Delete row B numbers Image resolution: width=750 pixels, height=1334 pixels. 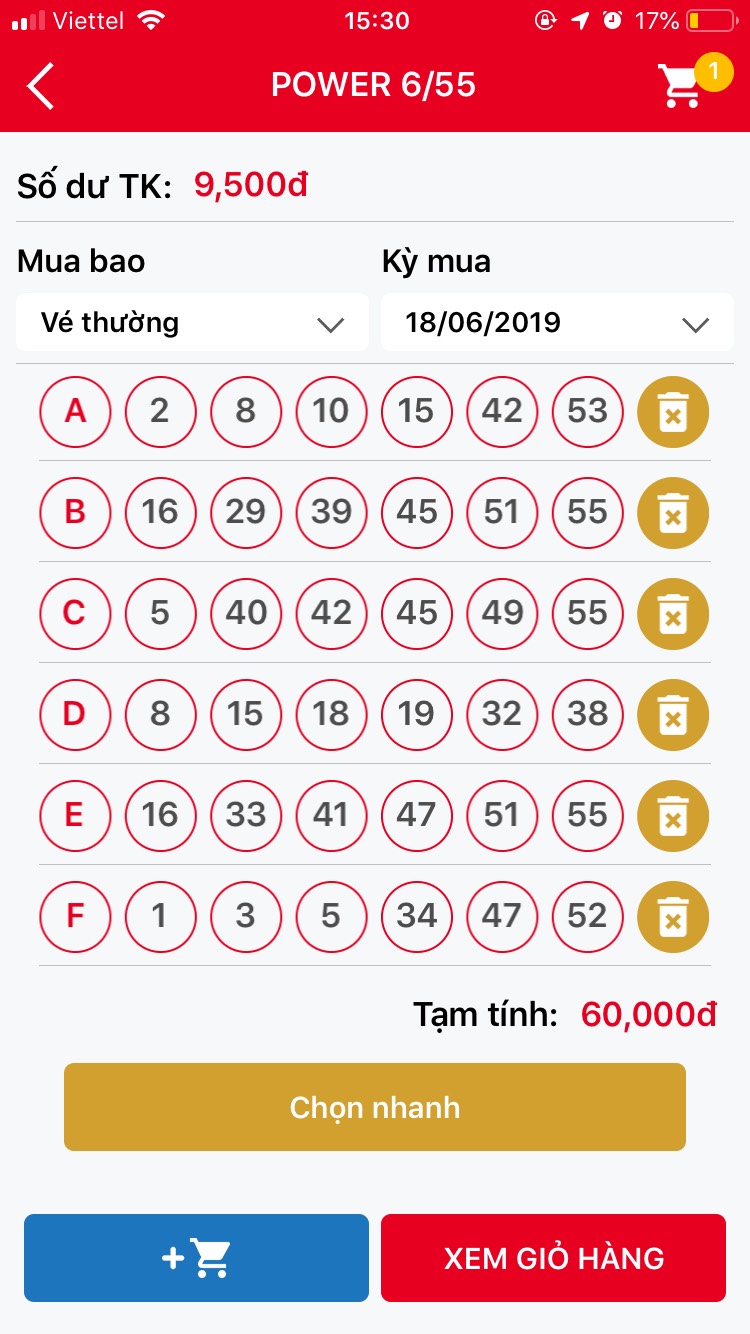click(673, 512)
